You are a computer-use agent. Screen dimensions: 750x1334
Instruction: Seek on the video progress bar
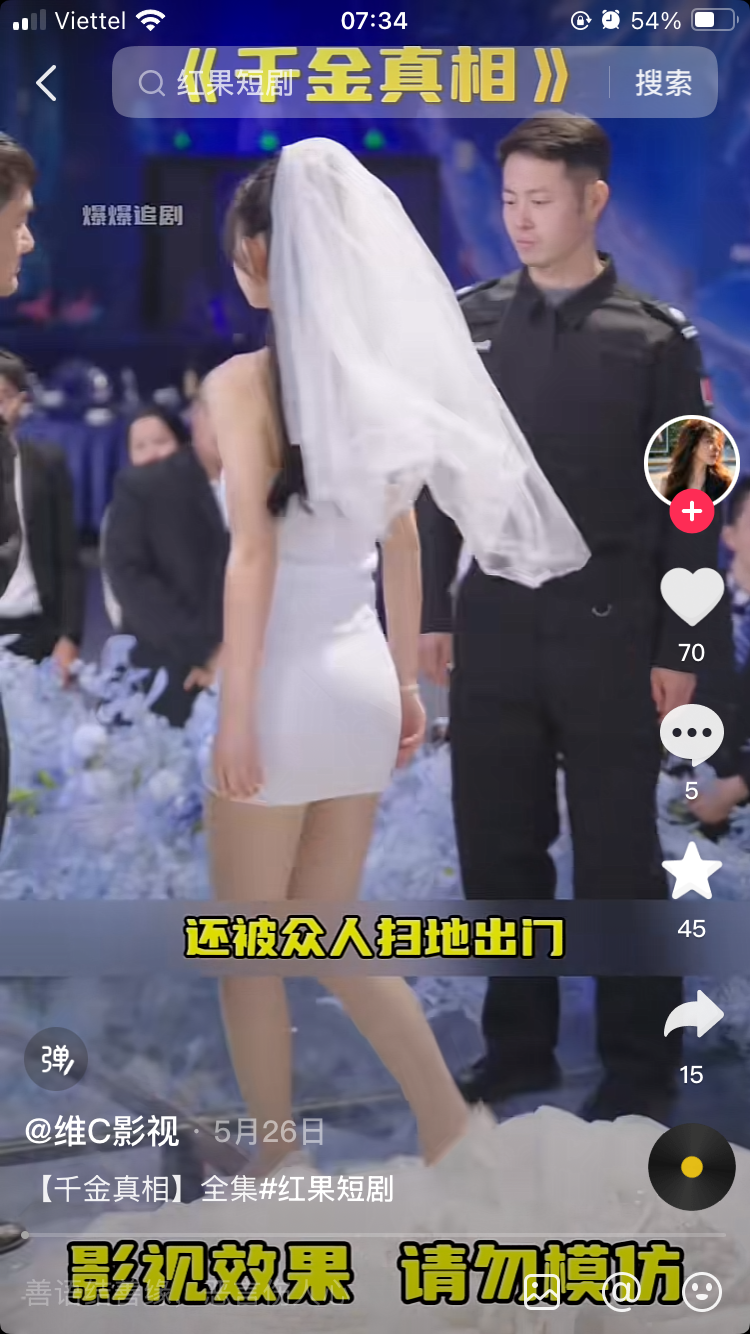375,1236
